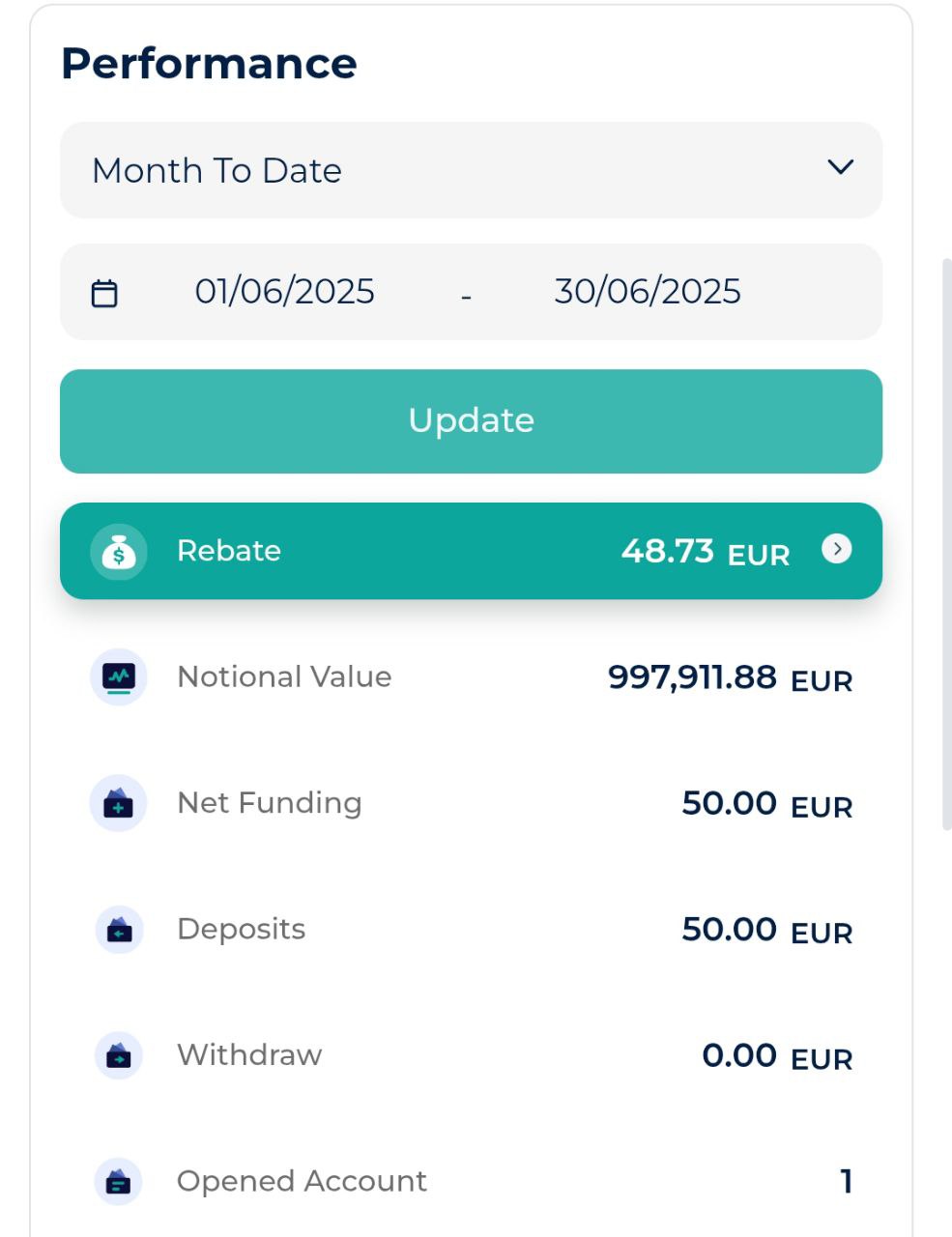
Task: Tap the Update button
Action: [x=471, y=421]
